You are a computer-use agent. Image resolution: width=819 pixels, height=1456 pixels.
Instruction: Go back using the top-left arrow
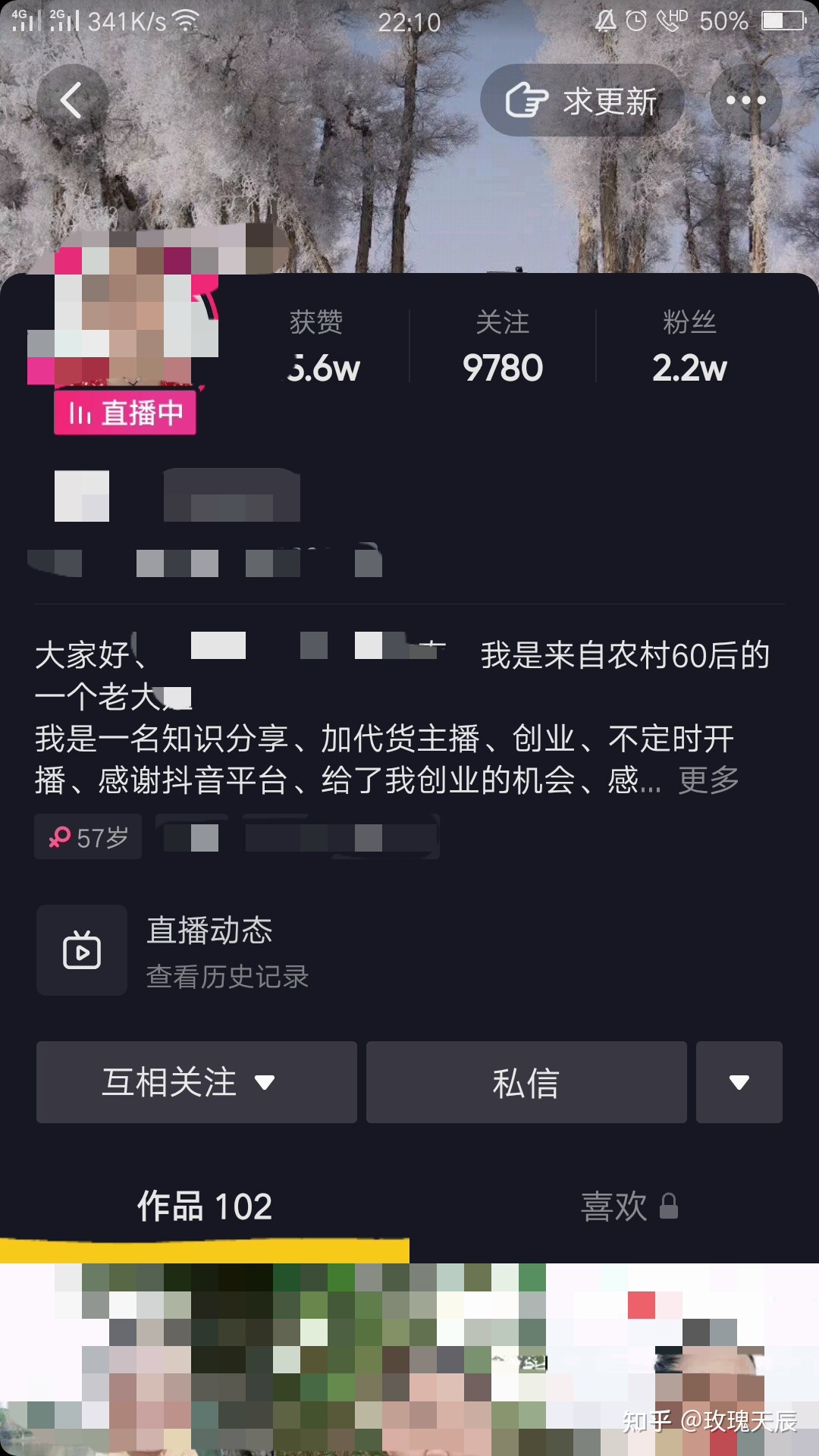point(72,100)
